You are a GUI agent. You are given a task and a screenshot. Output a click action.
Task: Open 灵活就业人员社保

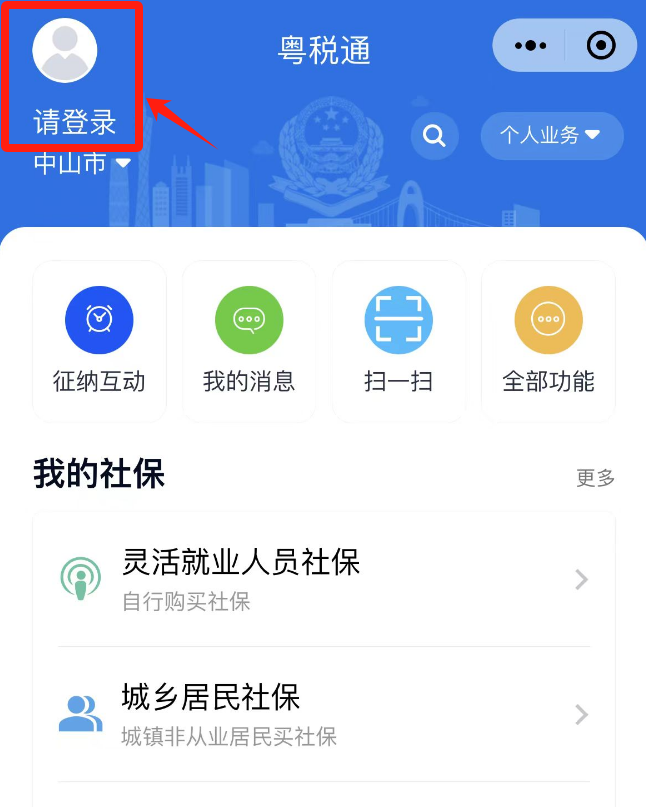point(323,579)
